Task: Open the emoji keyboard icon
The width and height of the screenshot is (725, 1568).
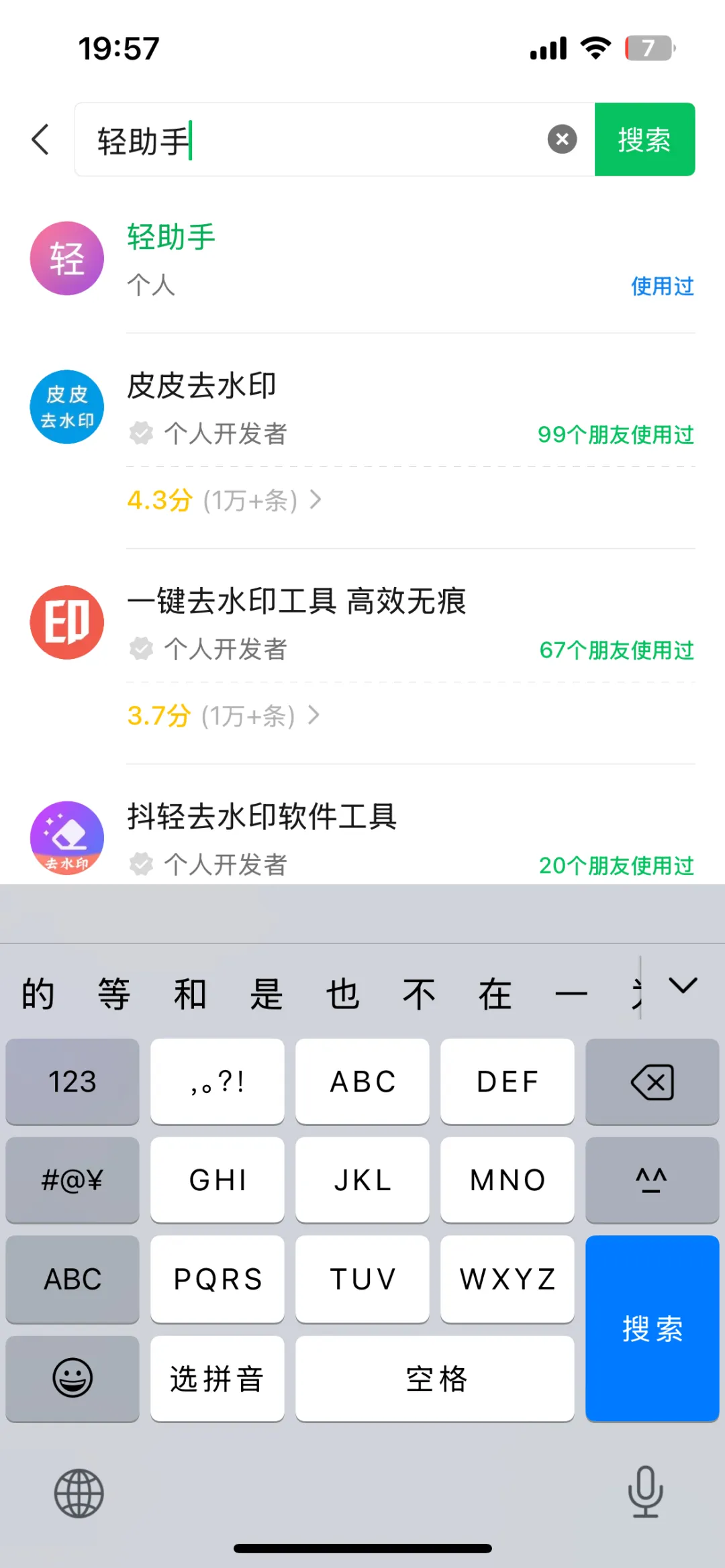Action: 72,1378
